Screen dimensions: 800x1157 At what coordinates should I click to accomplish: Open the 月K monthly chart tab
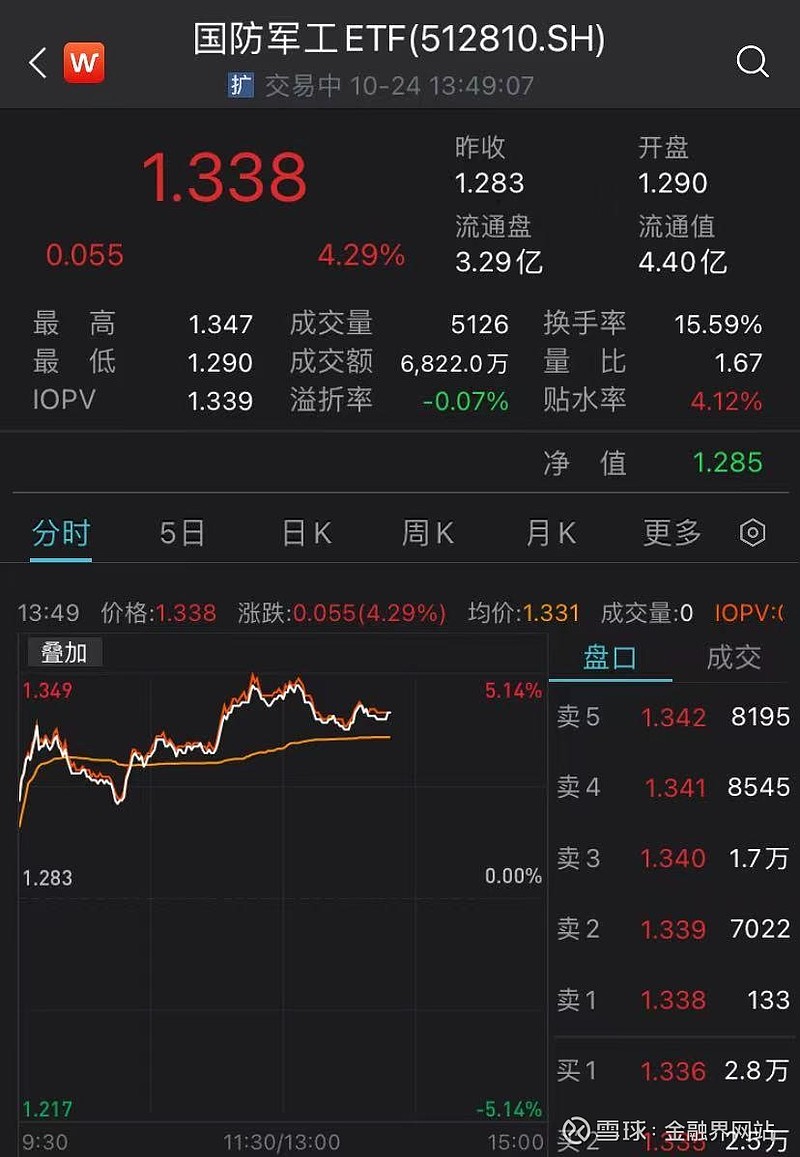pyautogui.click(x=549, y=533)
